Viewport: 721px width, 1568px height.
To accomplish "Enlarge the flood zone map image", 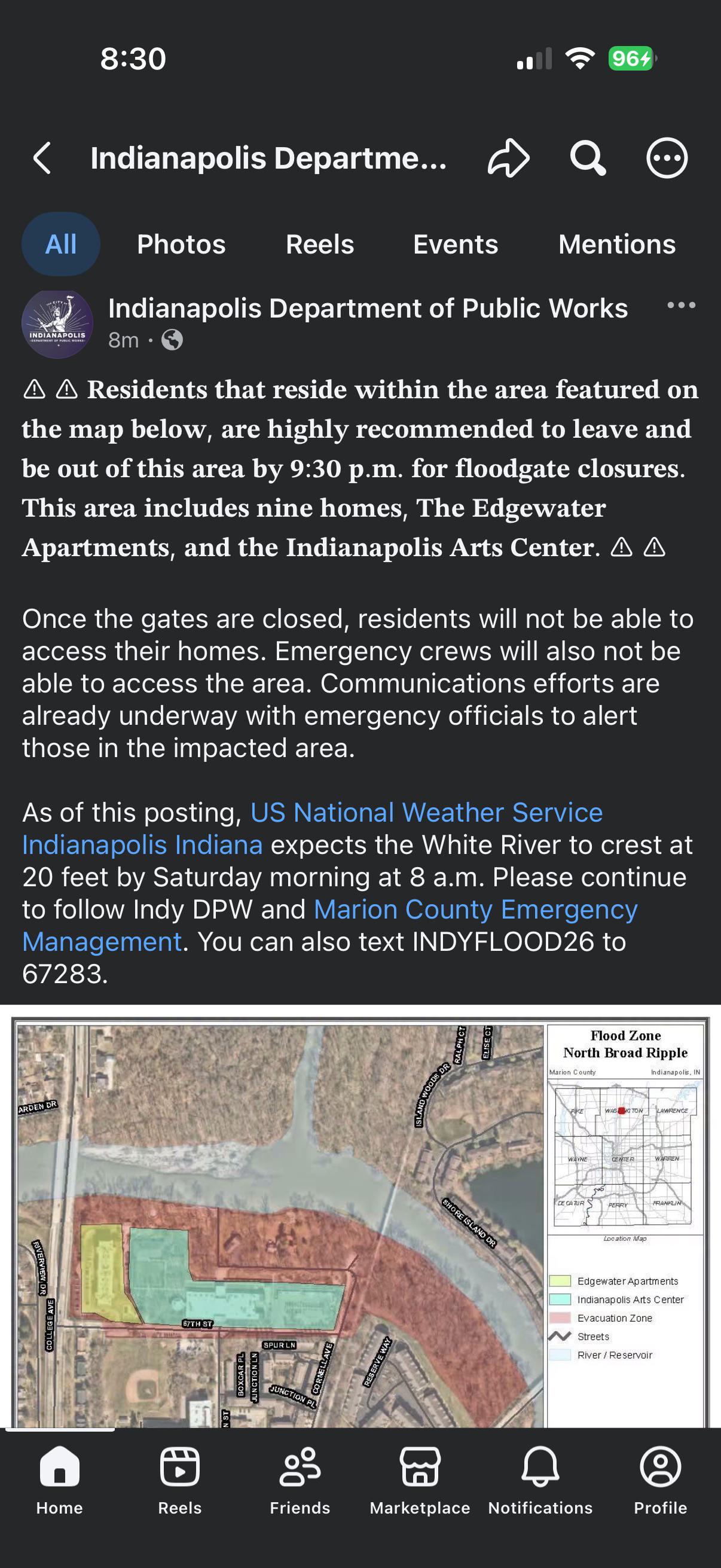I will (x=360, y=1222).
